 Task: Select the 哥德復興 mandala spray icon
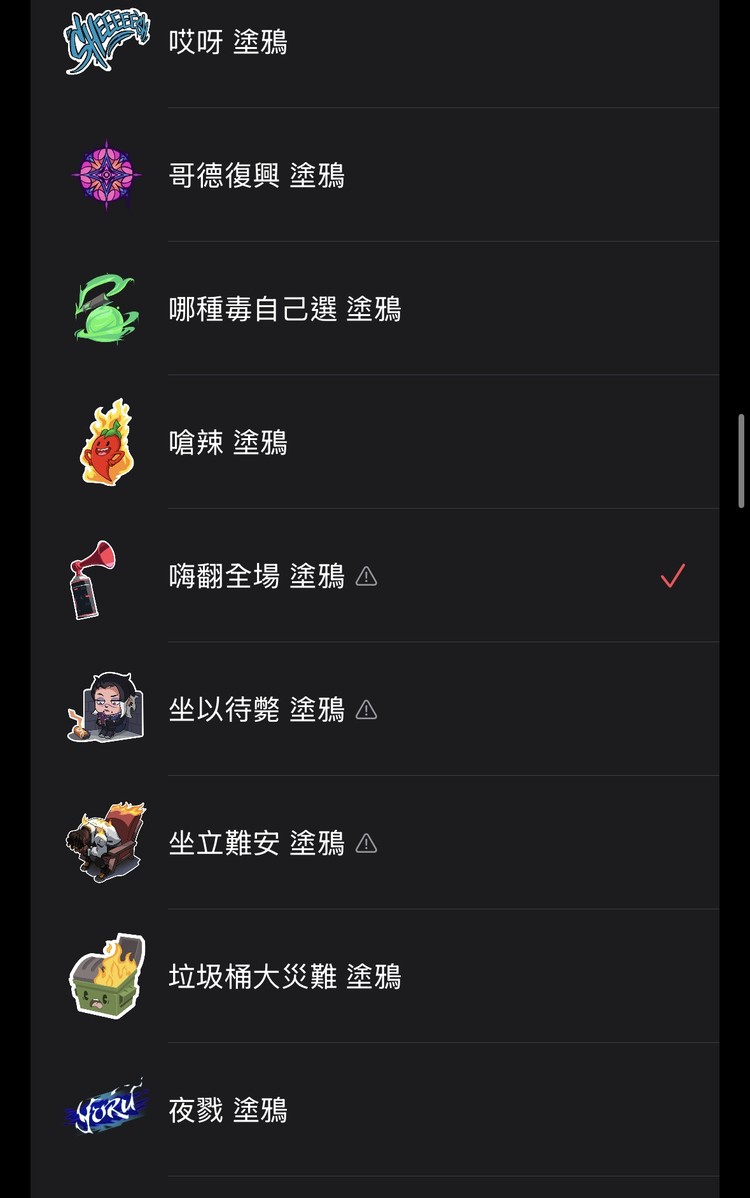point(105,175)
